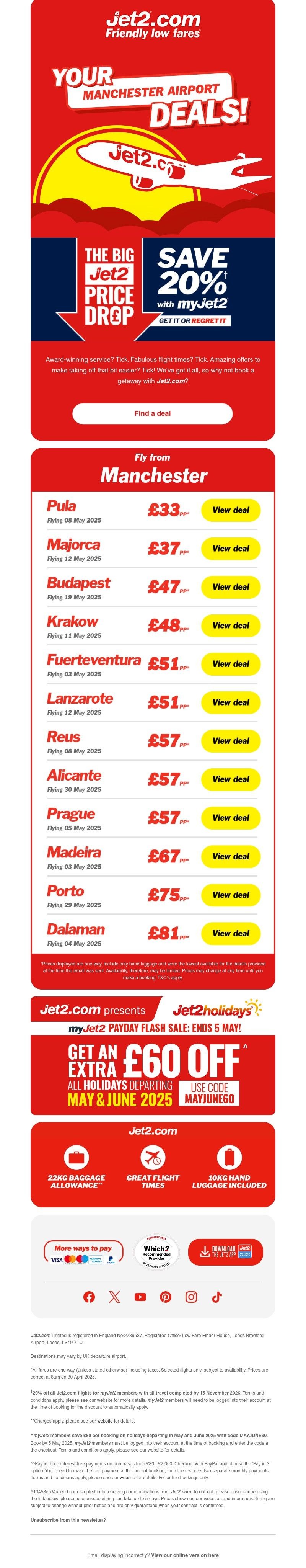This screenshot has width=306, height=1568.
Task: Open Jet2 Facebook page
Action: 89,1297
